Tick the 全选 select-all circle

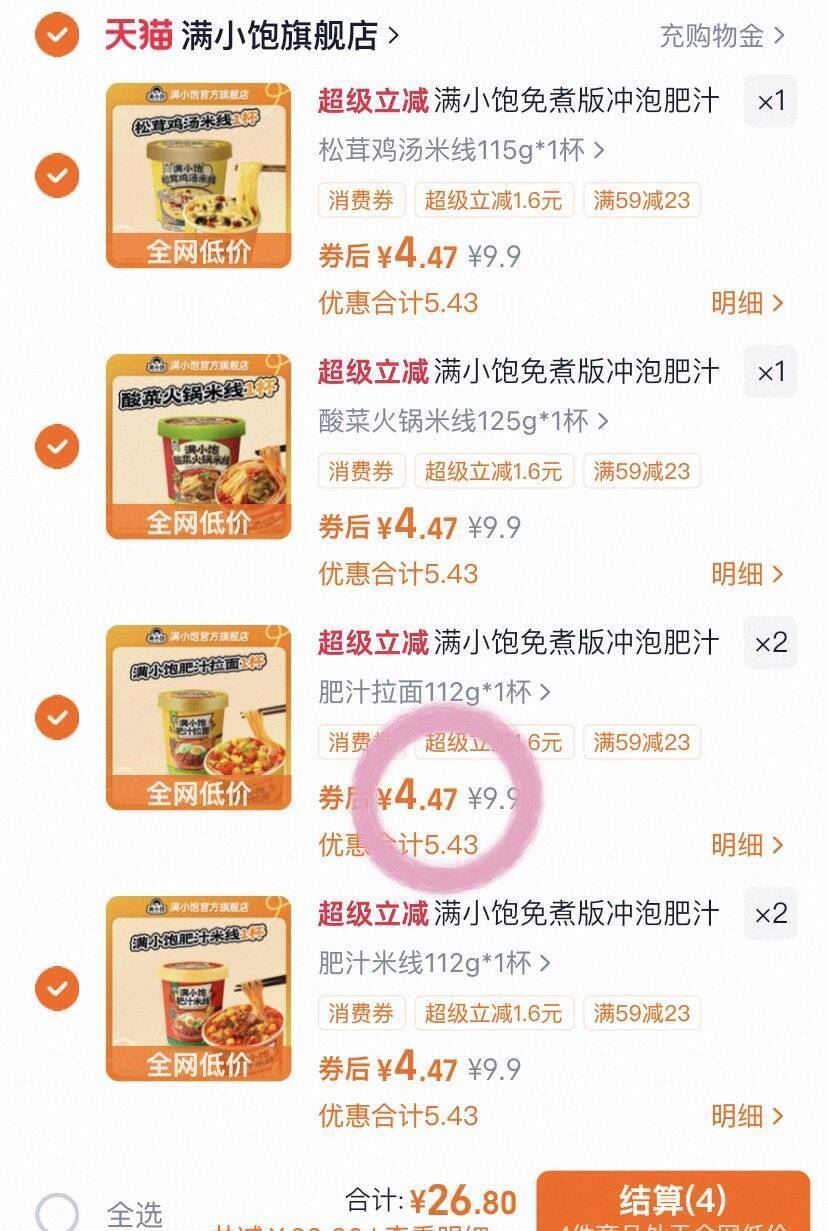coord(57,1212)
